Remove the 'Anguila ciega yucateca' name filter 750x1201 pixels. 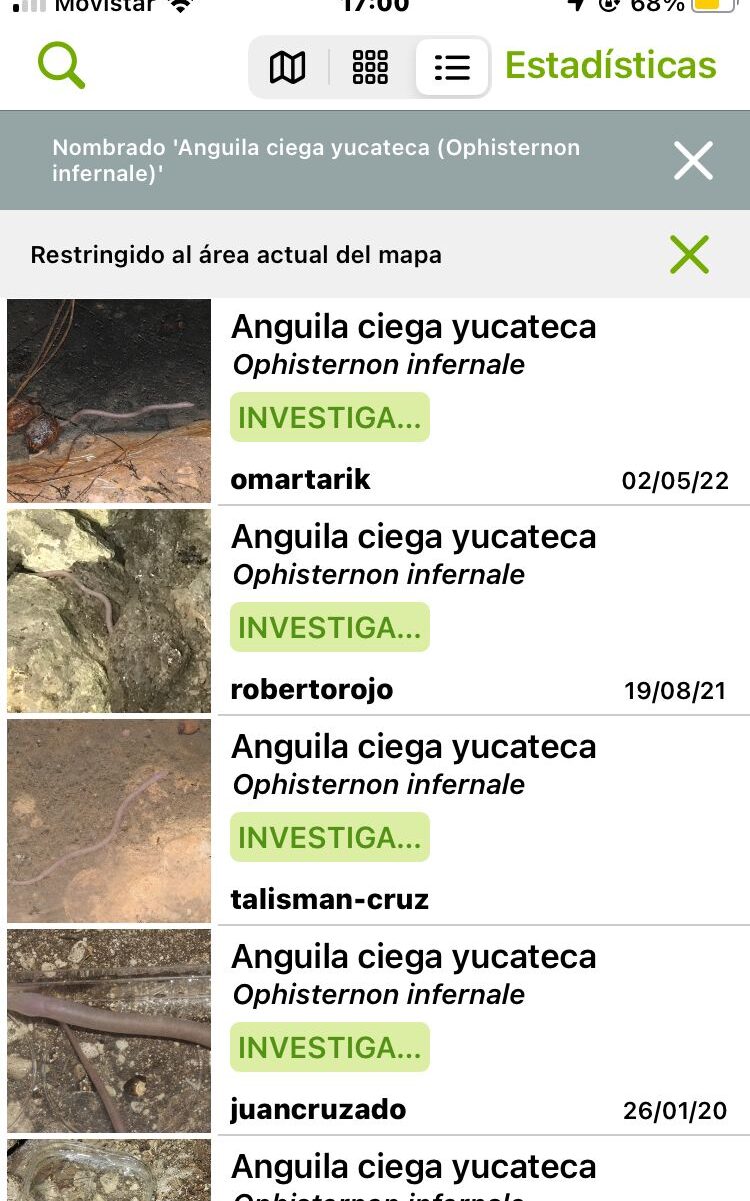coord(693,161)
